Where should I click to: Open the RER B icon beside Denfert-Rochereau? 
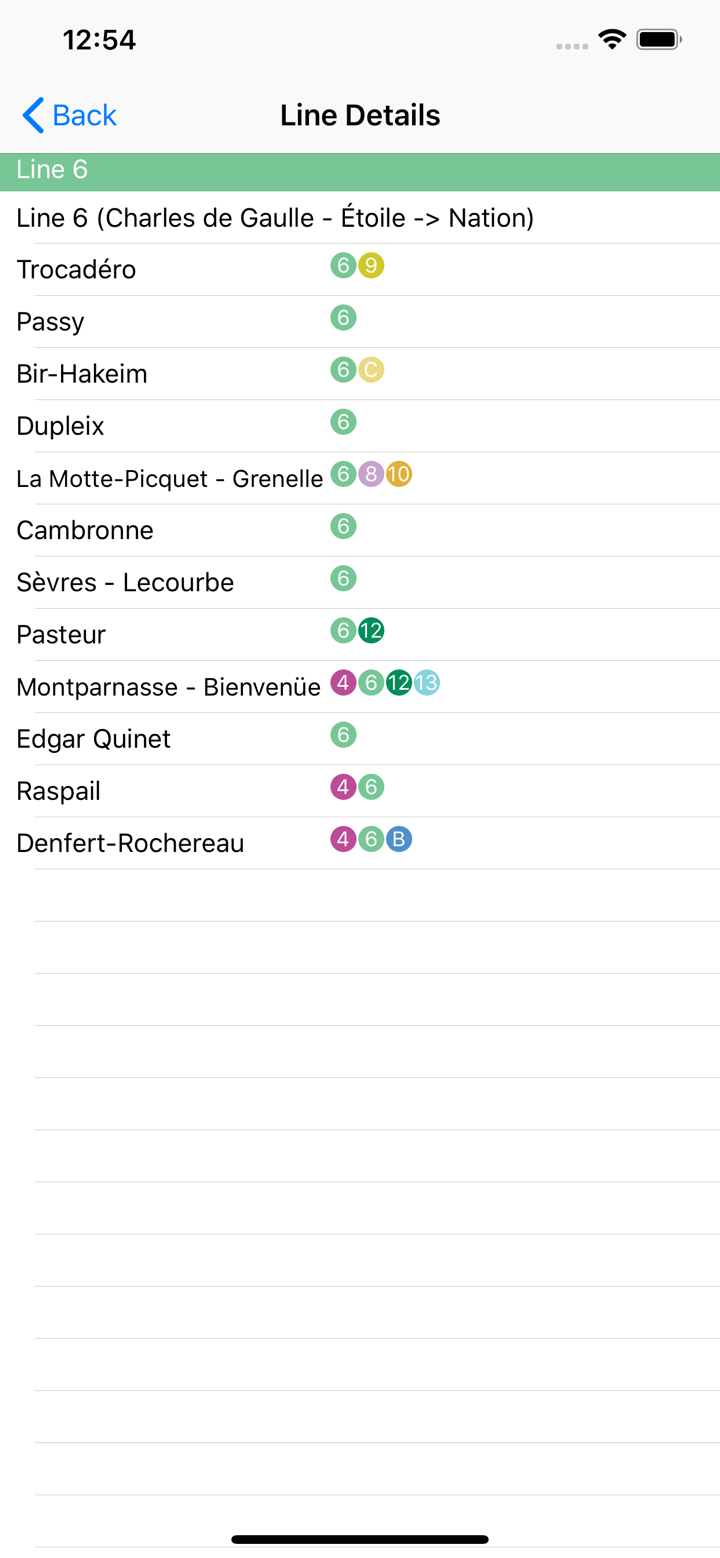(x=398, y=839)
